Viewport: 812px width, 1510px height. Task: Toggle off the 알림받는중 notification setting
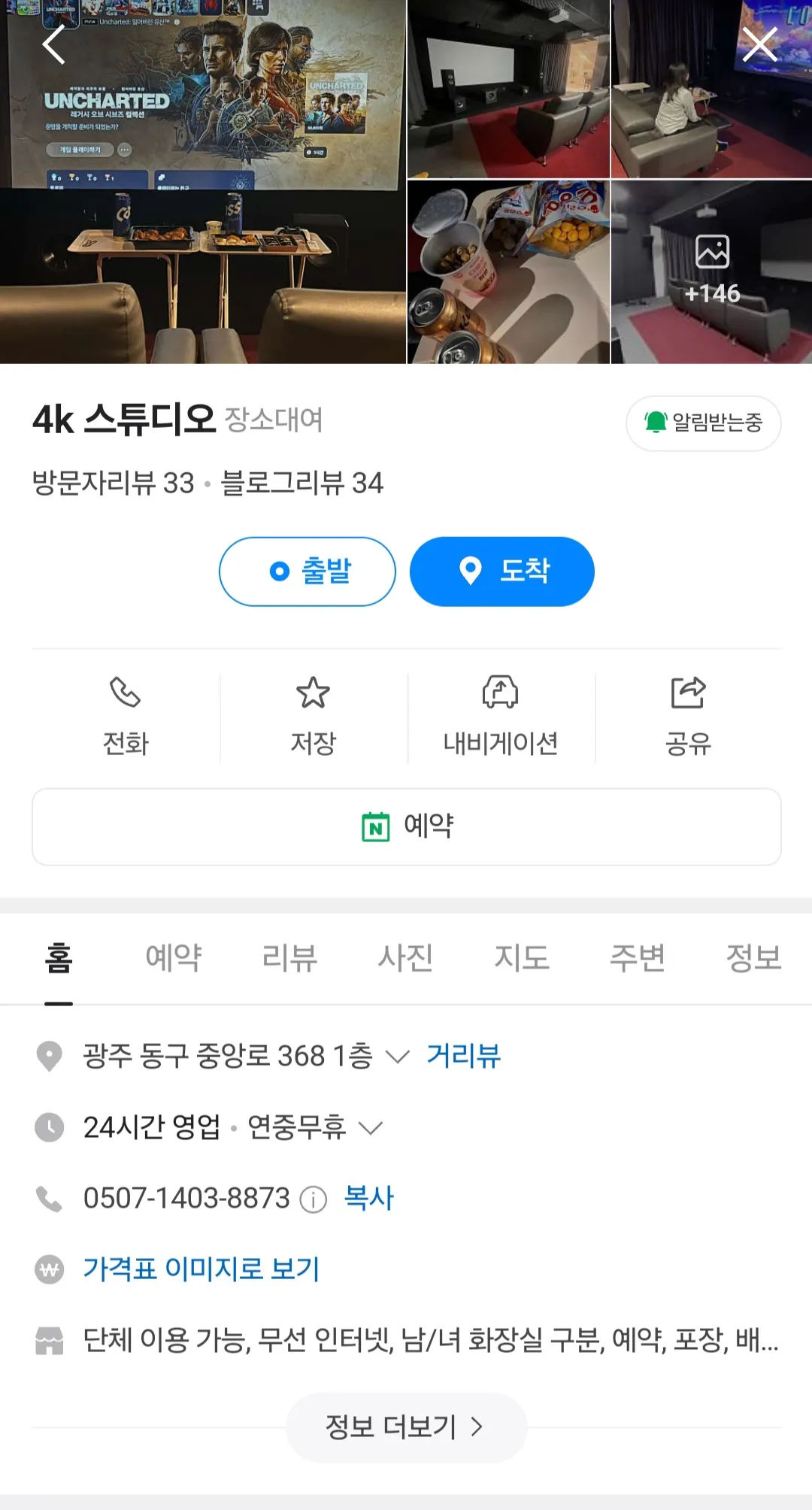point(702,423)
